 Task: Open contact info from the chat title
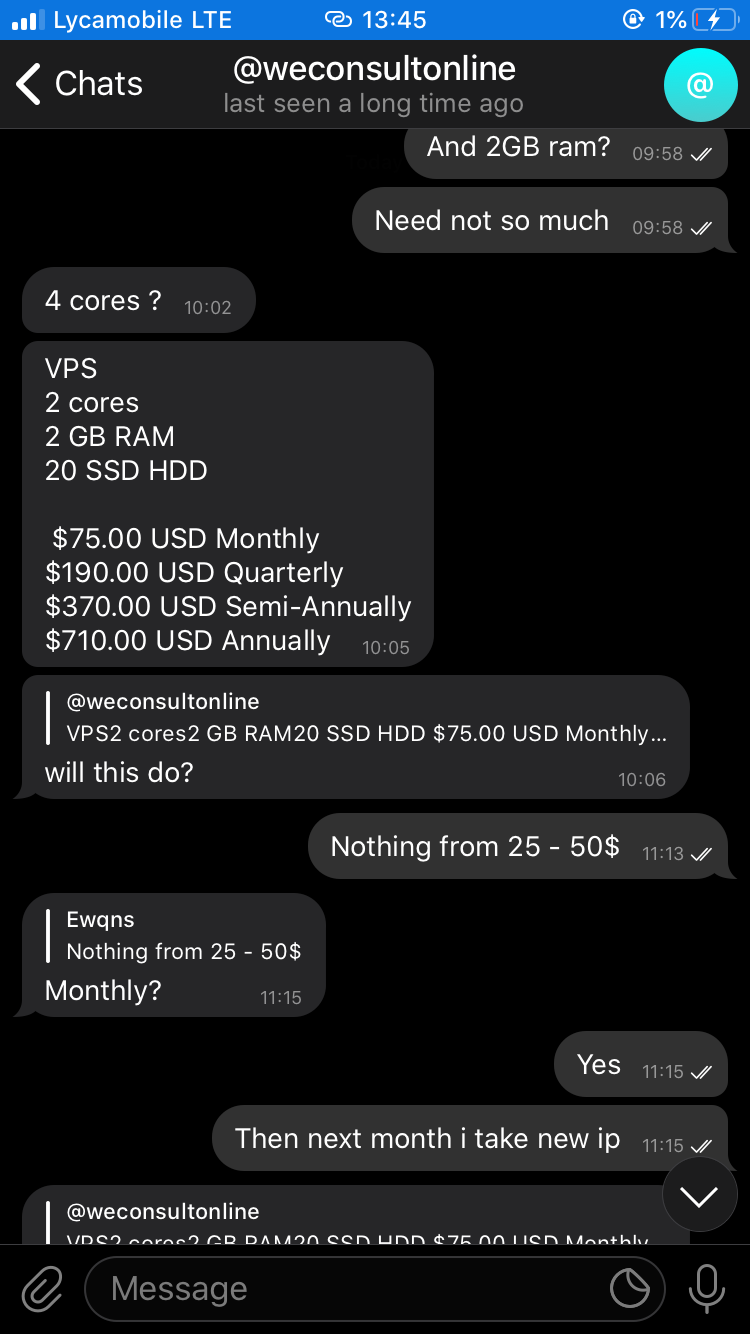point(374,84)
